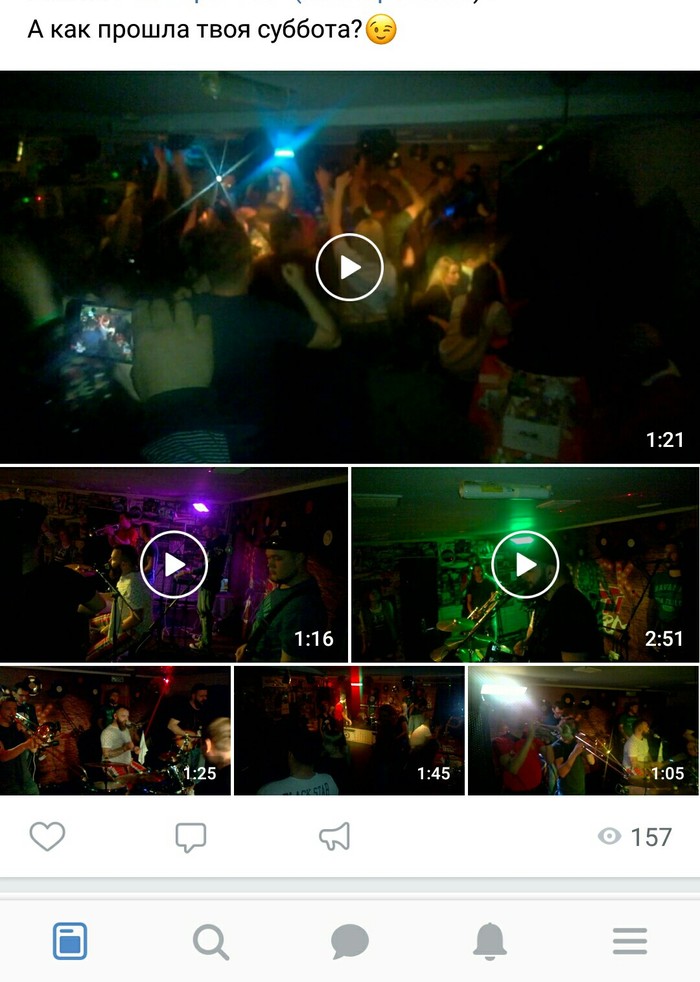Viewport: 700px width, 982px height.
Task: Open the 1:25 video thumbnail
Action: click(115, 731)
